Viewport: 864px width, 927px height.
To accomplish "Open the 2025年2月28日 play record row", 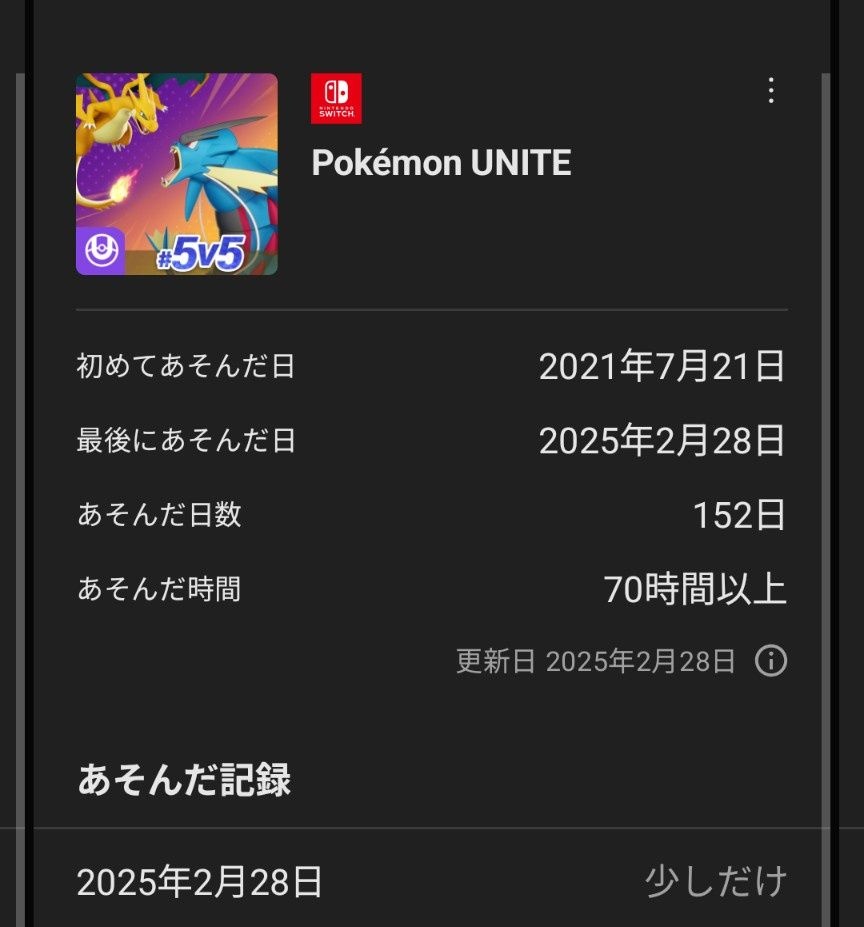I will click(430, 882).
